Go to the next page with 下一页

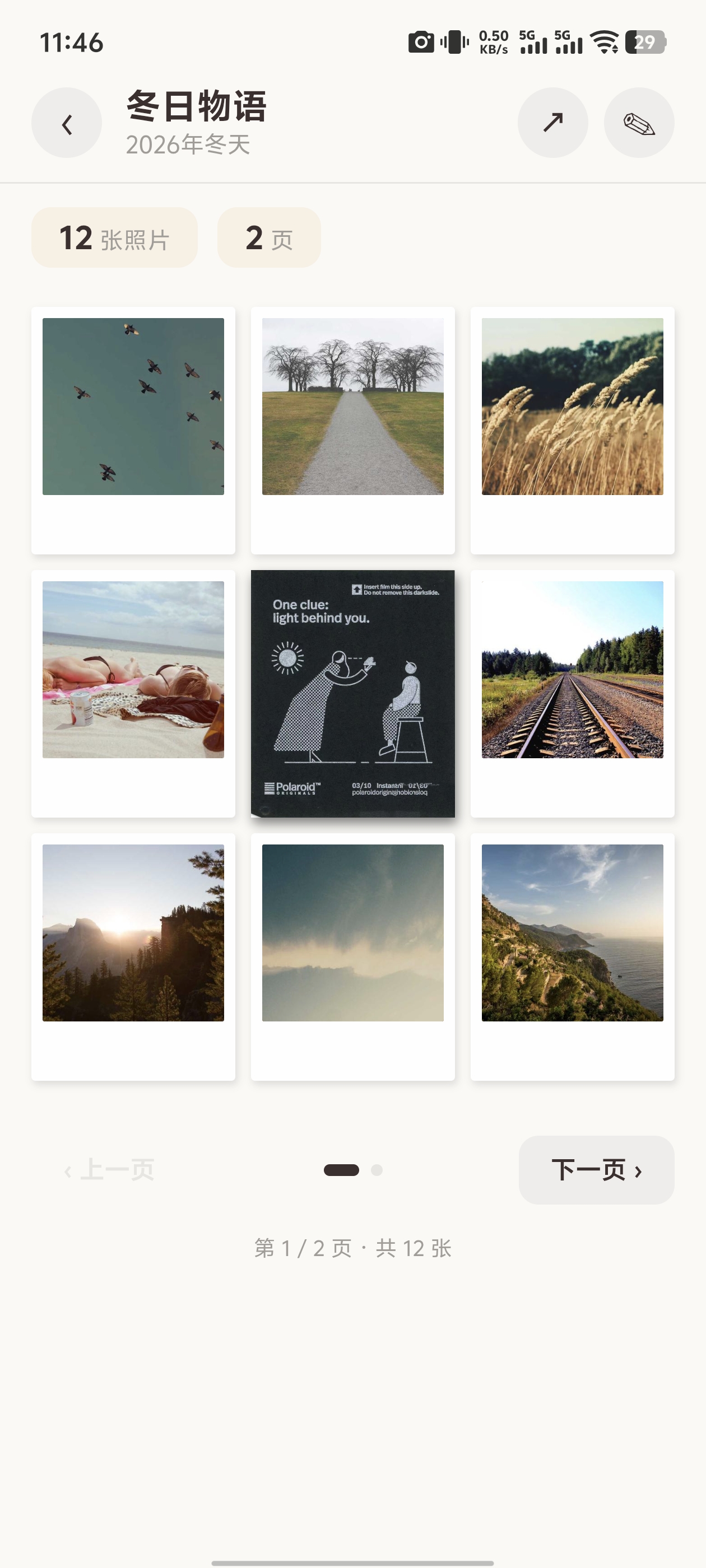pyautogui.click(x=596, y=1169)
